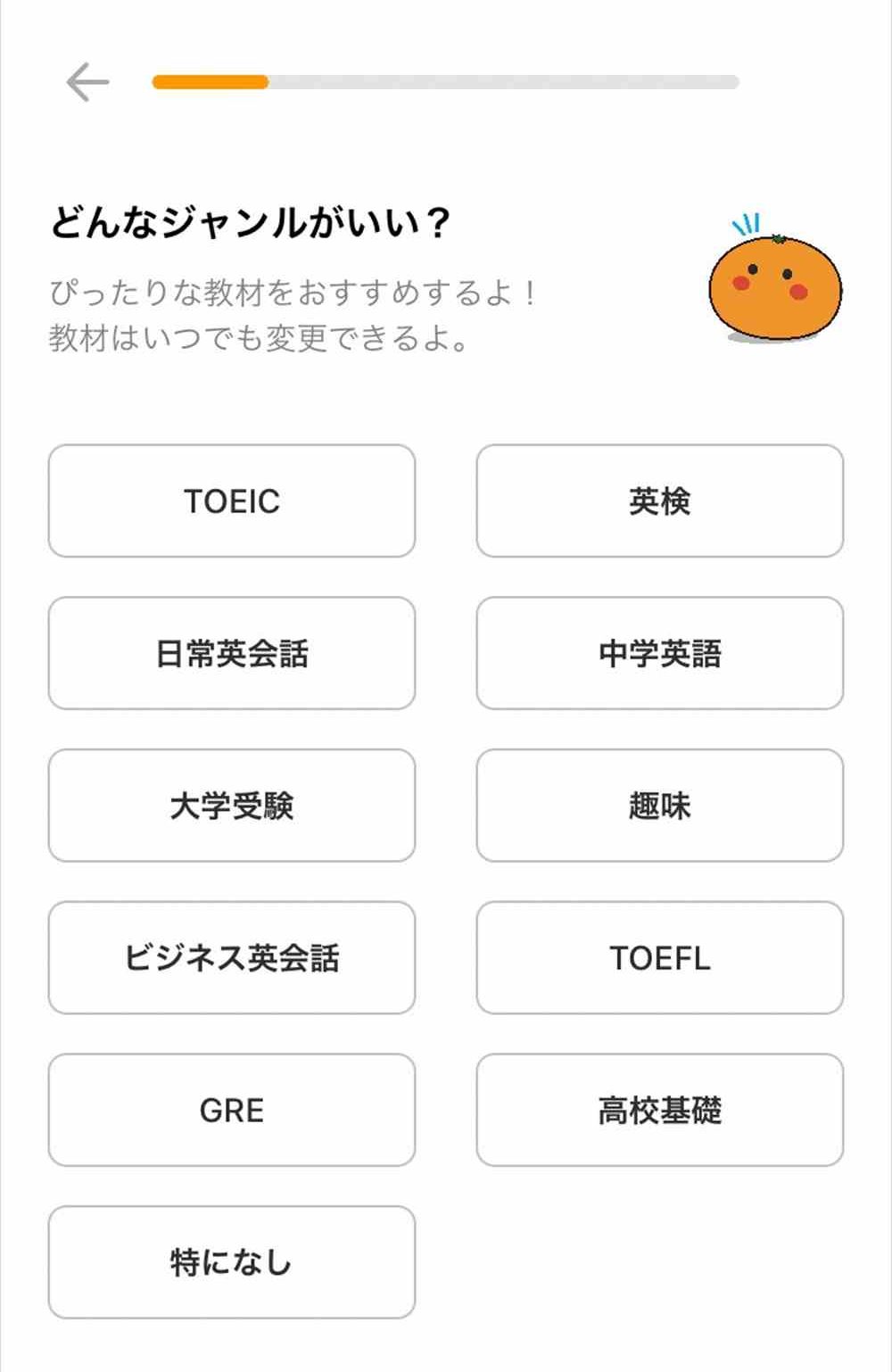This screenshot has height=1372, width=892.
Task: Select ビジネス英会話 (business English conversation)
Action: pyautogui.click(x=231, y=958)
